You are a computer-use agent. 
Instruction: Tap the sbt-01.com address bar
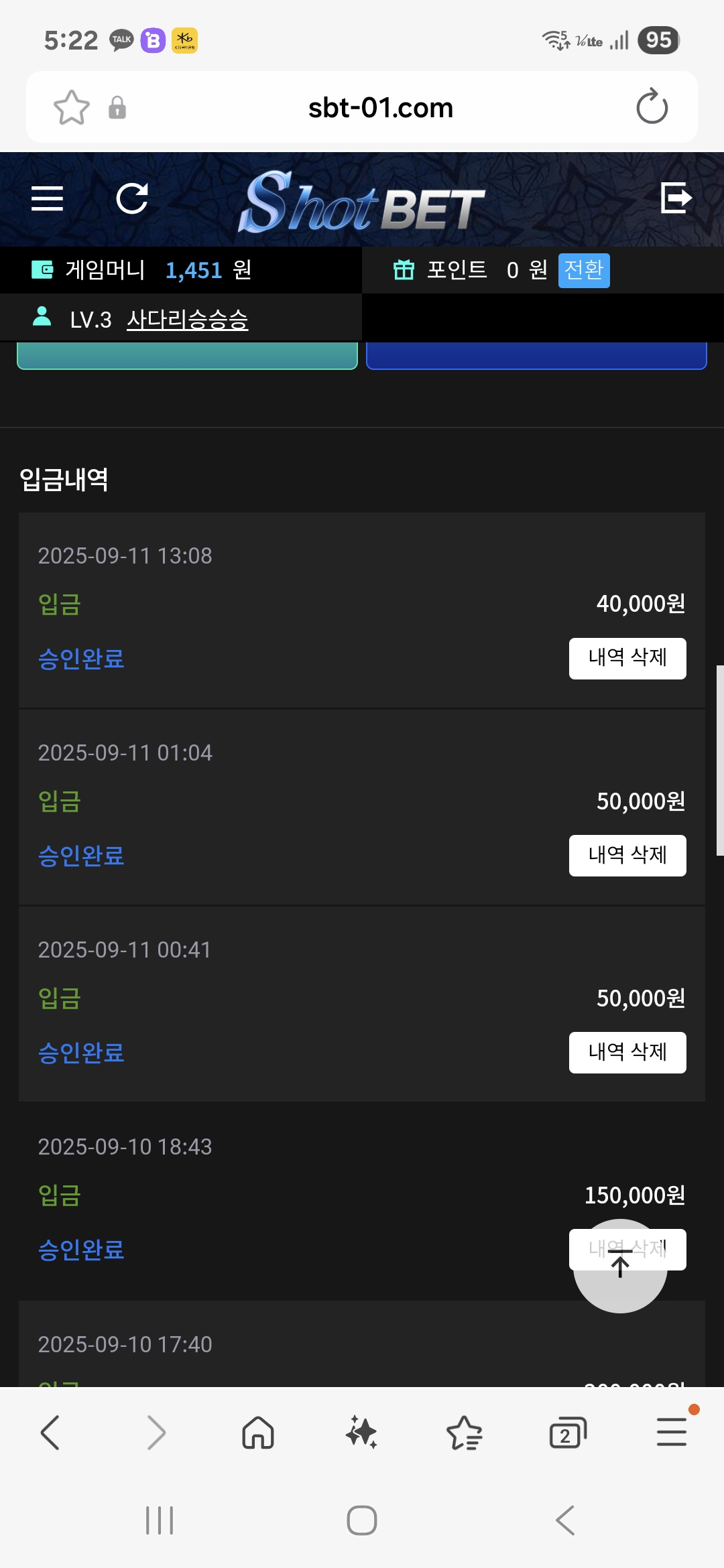point(380,107)
